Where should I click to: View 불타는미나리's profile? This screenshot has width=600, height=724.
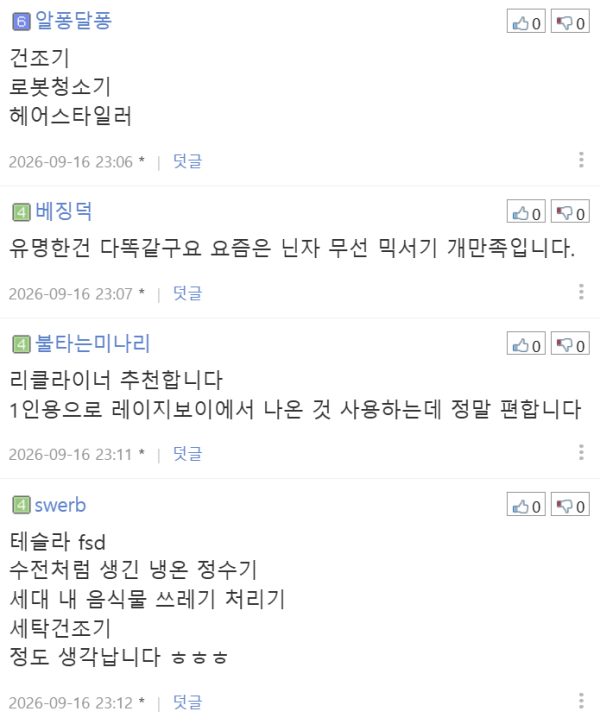point(93,344)
